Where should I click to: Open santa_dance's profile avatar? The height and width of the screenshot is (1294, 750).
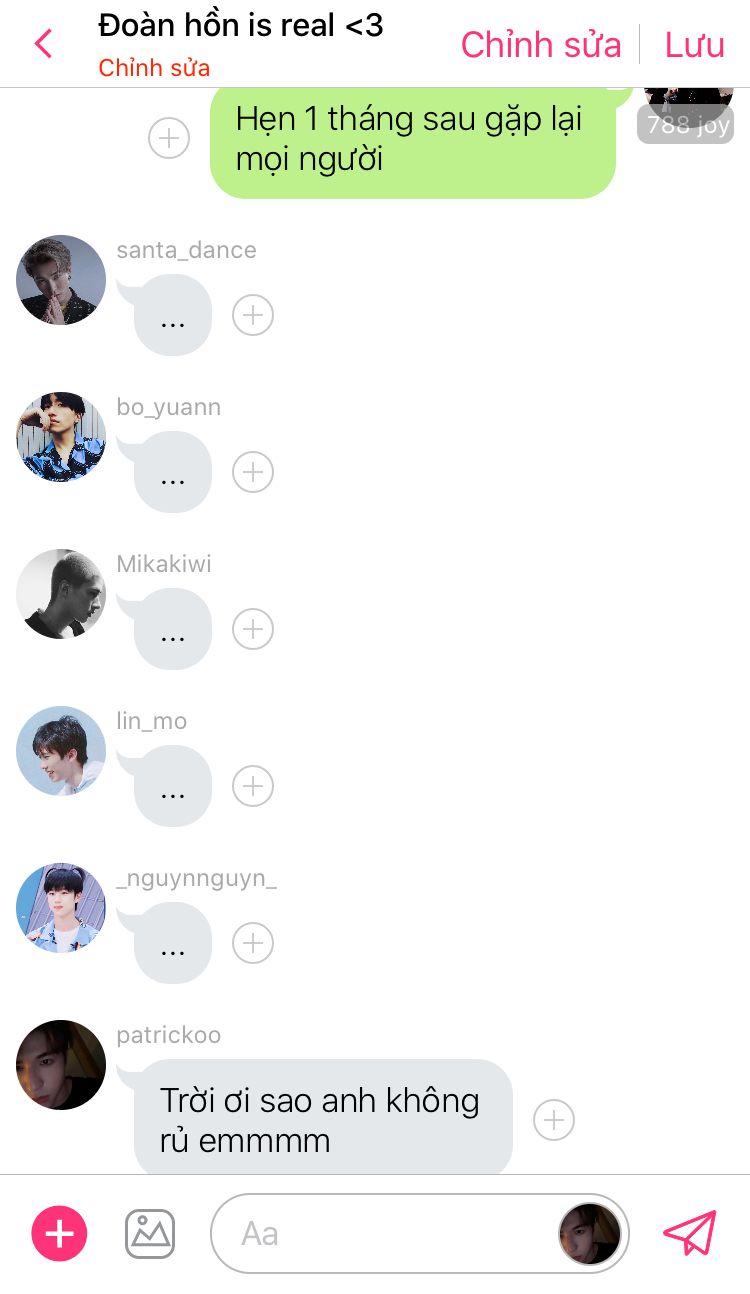(x=61, y=280)
